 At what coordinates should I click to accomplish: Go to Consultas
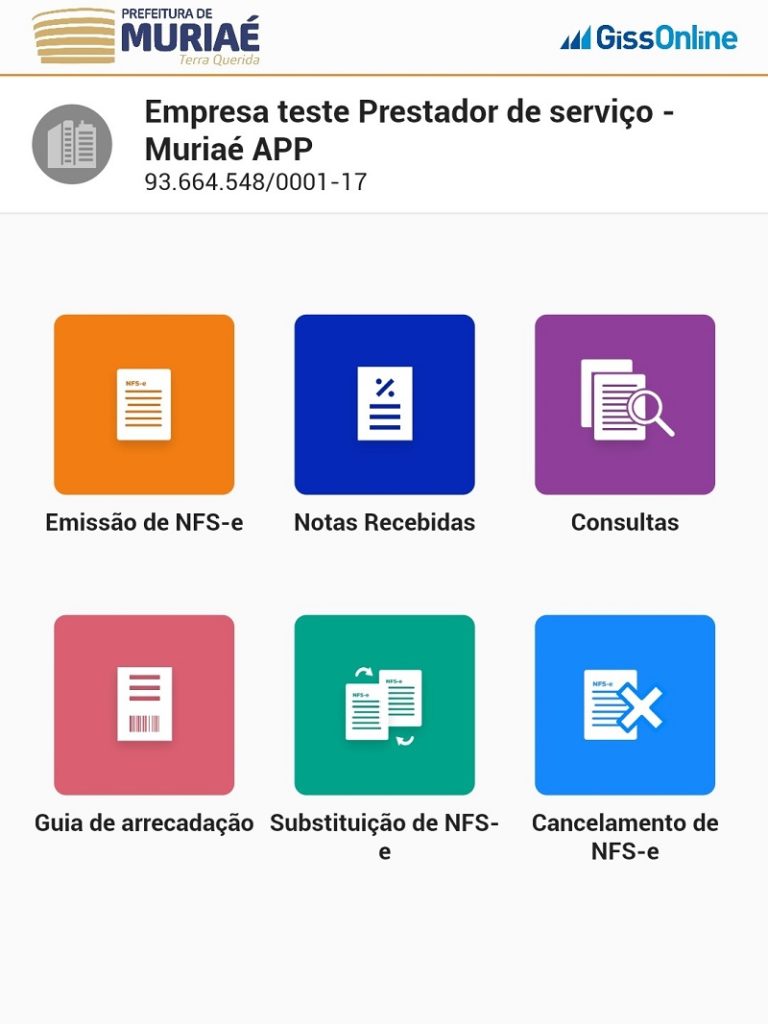(x=625, y=405)
